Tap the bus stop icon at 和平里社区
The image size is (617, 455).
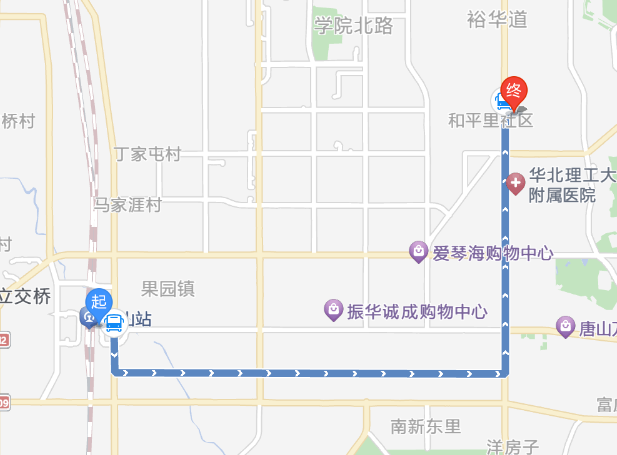tap(499, 100)
